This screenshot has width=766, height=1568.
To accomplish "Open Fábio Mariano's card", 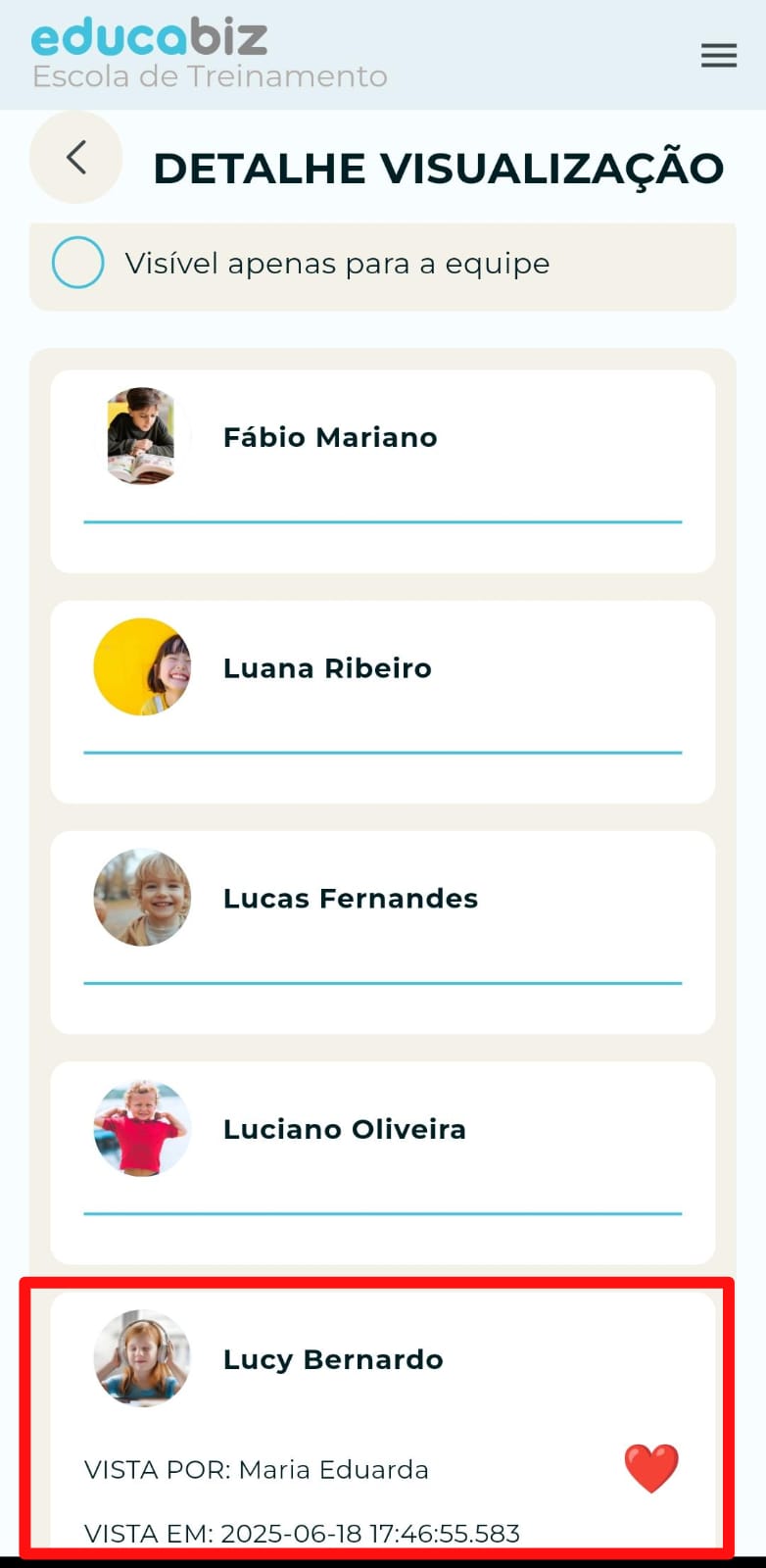I will click(x=382, y=470).
